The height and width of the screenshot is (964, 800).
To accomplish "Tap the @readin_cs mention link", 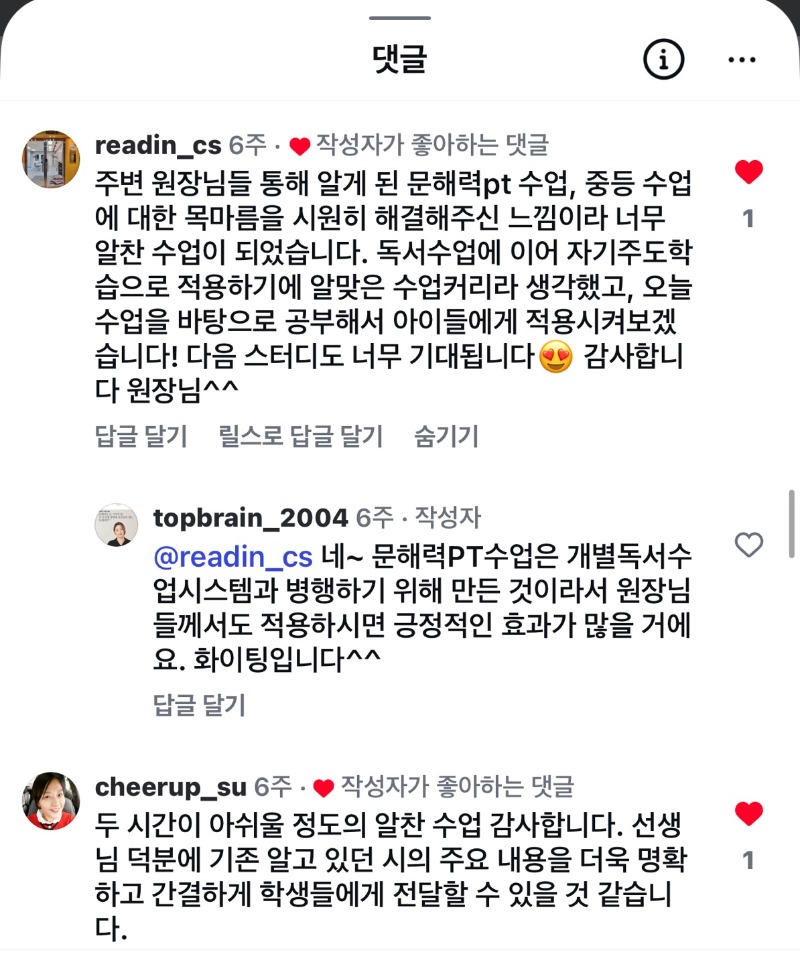I will click(x=233, y=556).
